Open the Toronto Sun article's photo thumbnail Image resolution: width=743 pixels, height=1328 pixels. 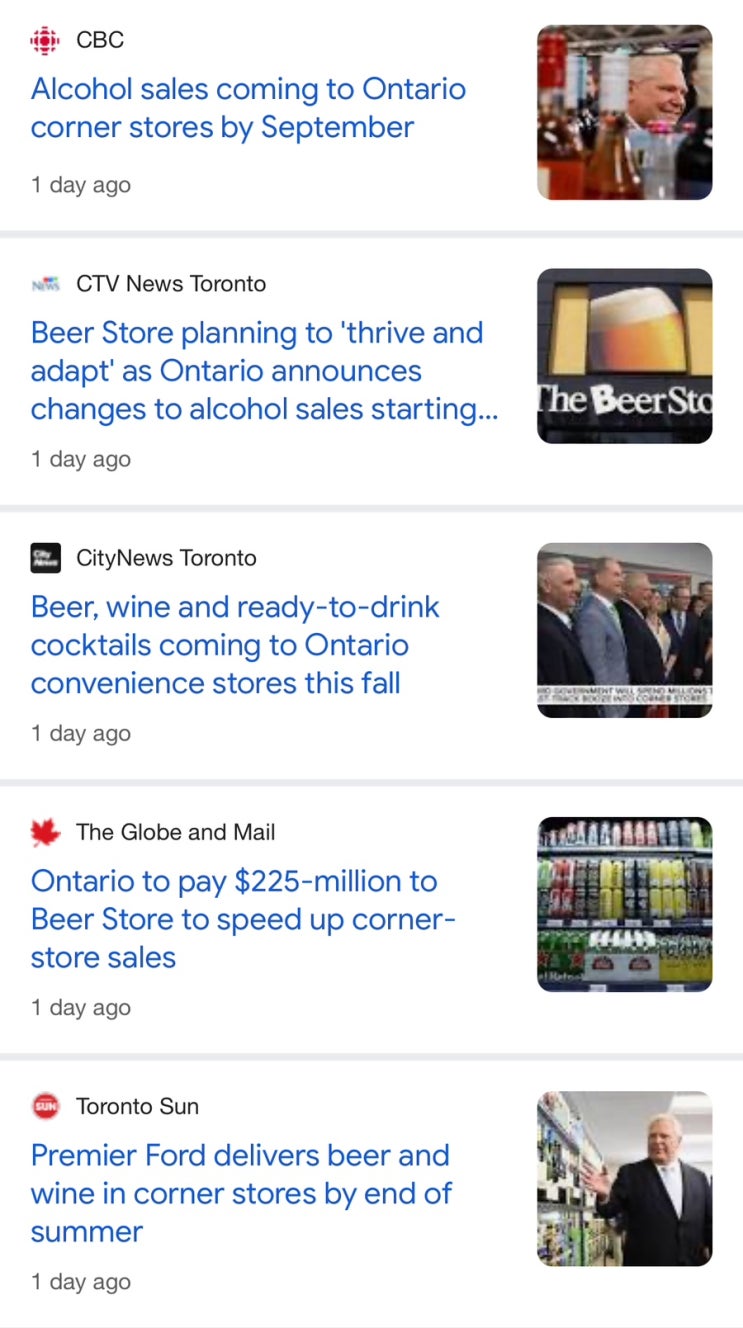pyautogui.click(x=624, y=1178)
